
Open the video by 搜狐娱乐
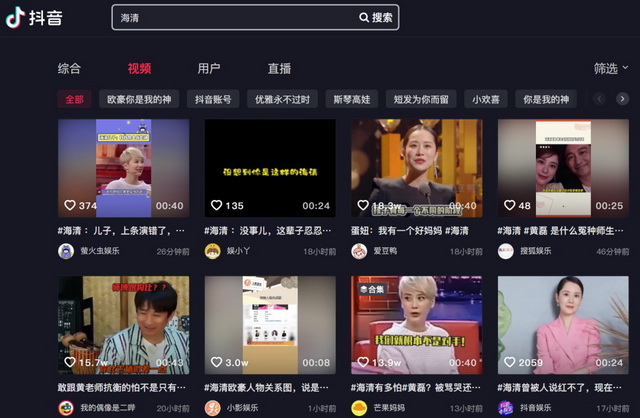(563, 169)
